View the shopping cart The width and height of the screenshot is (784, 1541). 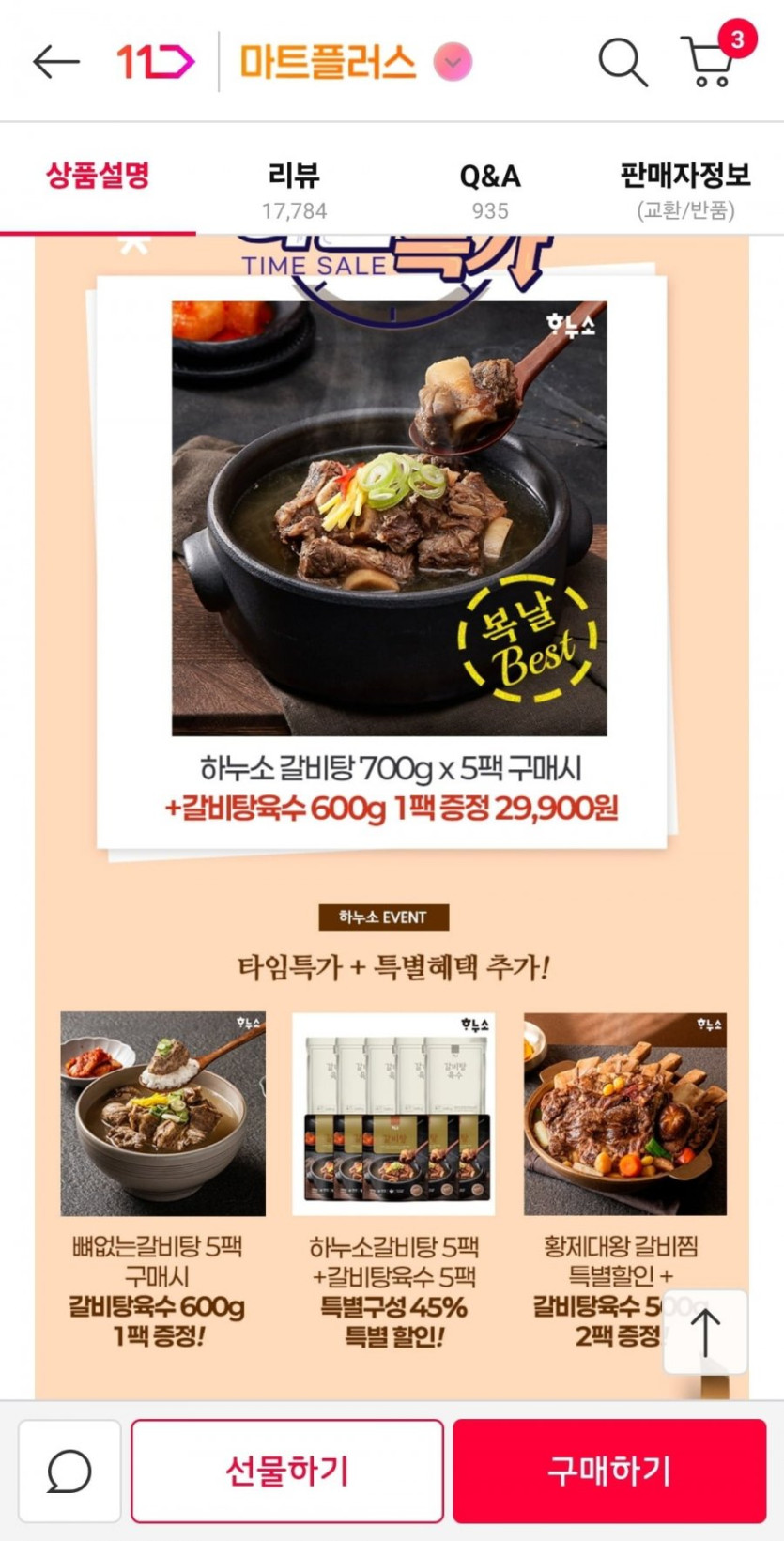click(x=711, y=62)
